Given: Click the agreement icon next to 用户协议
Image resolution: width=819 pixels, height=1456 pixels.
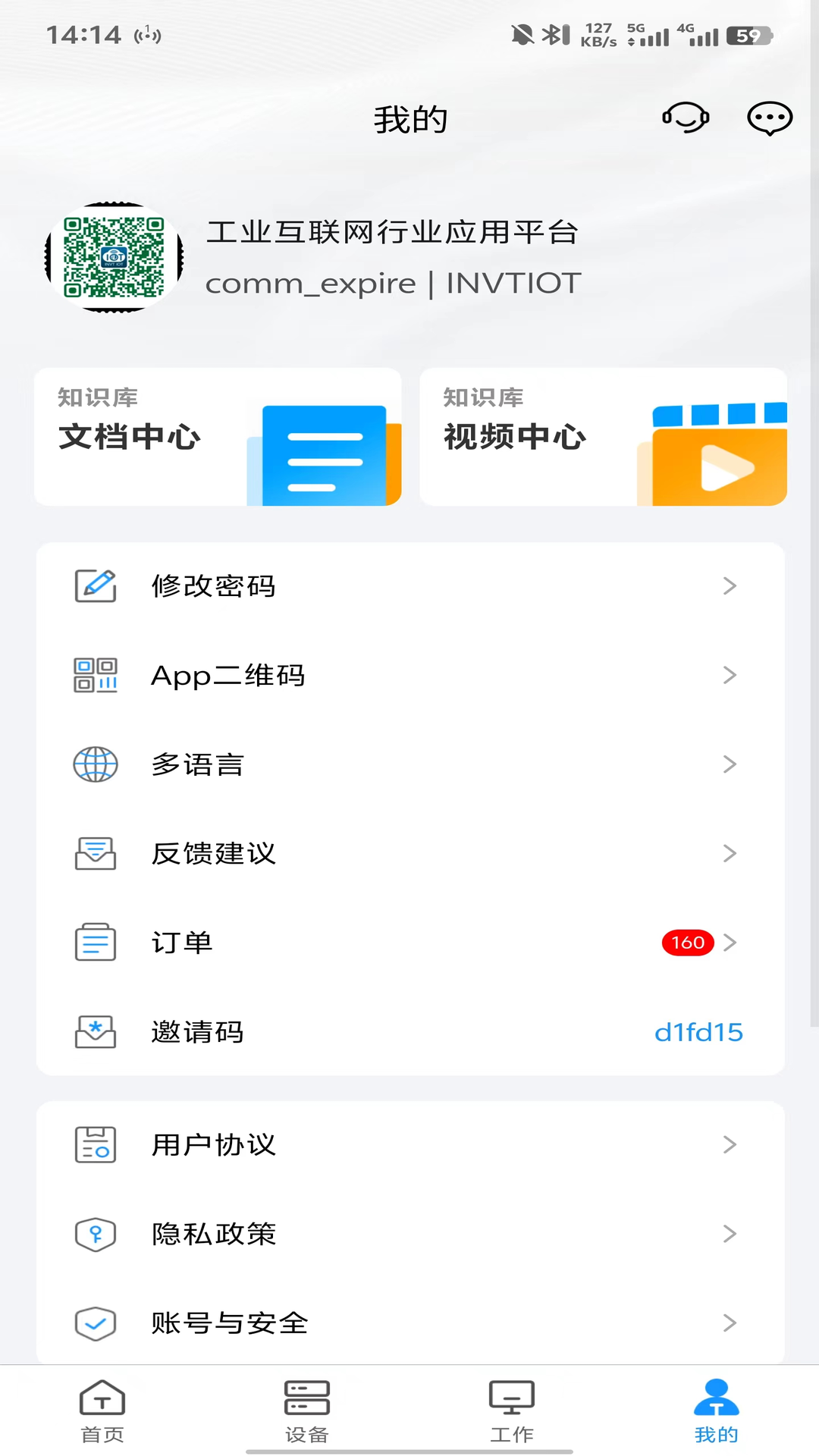Looking at the screenshot, I should pyautogui.click(x=94, y=1145).
